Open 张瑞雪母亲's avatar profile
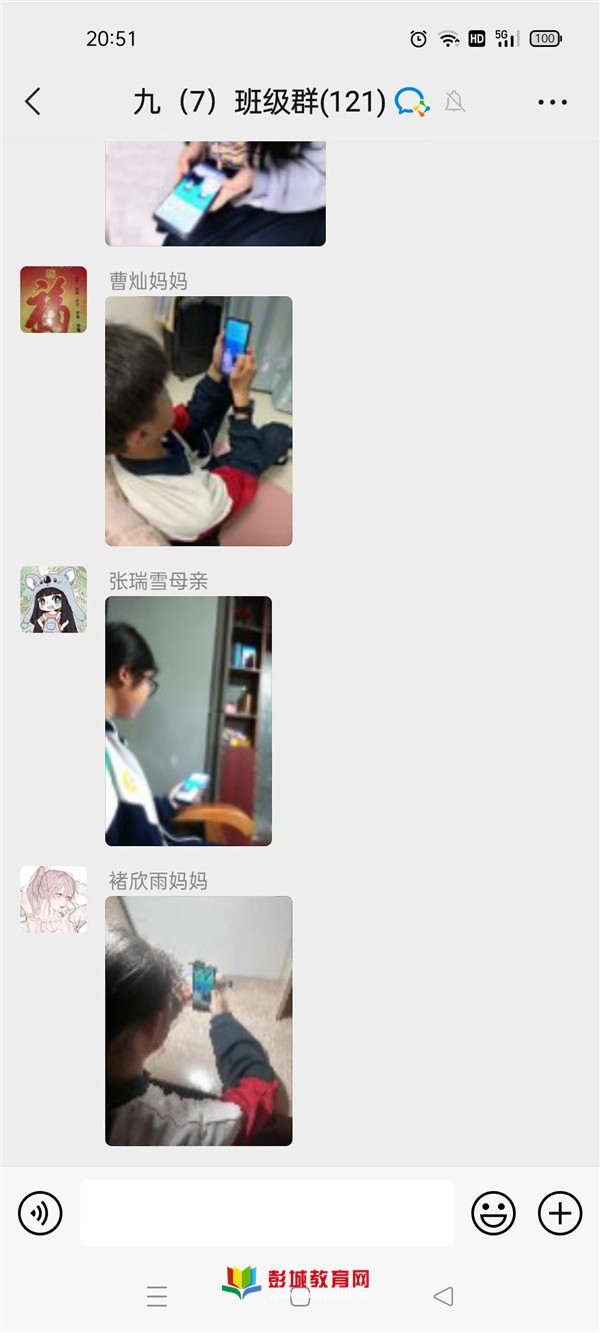This screenshot has width=600, height=1333. (54, 599)
